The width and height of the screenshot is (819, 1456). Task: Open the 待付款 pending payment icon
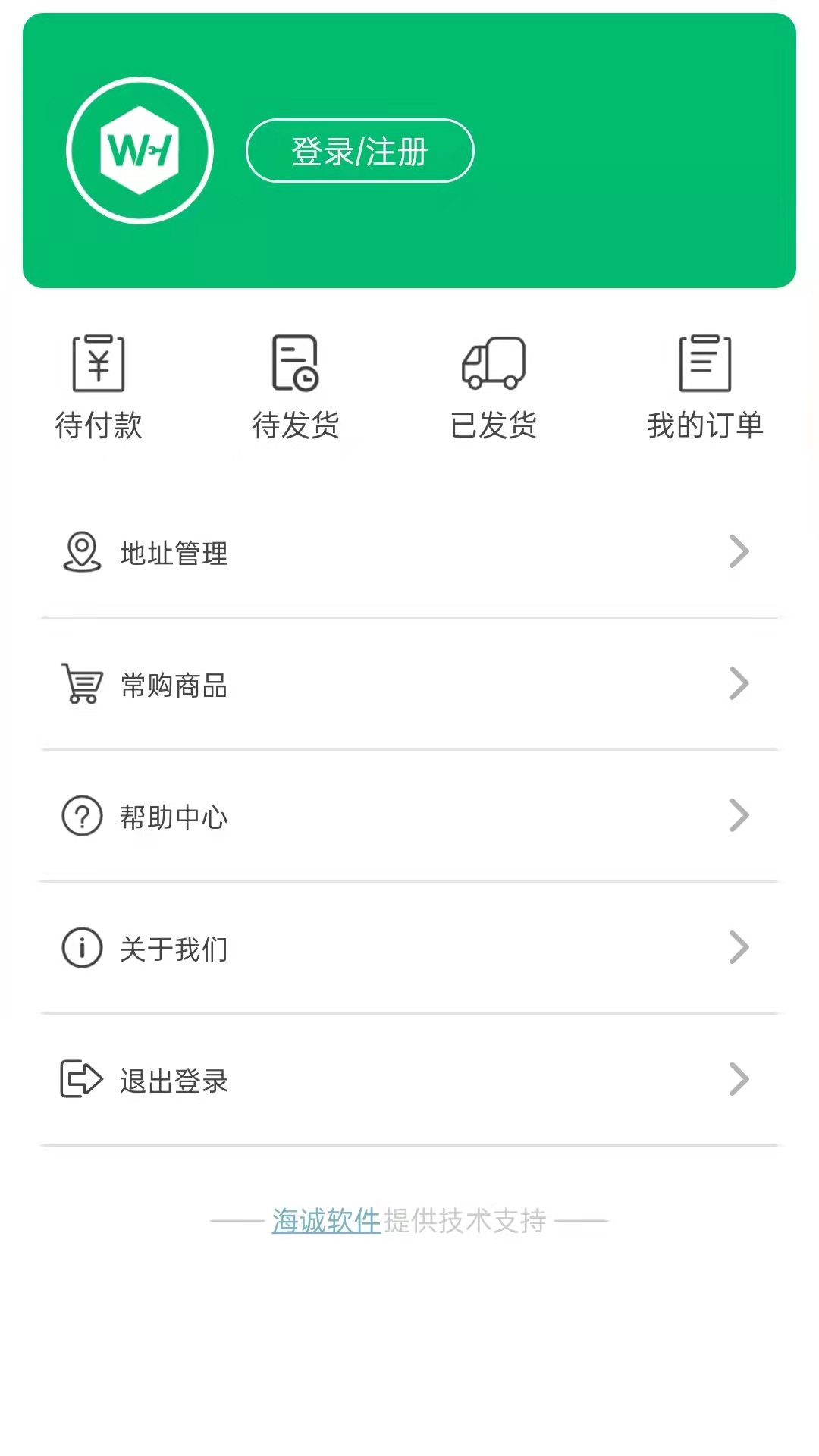point(99,363)
